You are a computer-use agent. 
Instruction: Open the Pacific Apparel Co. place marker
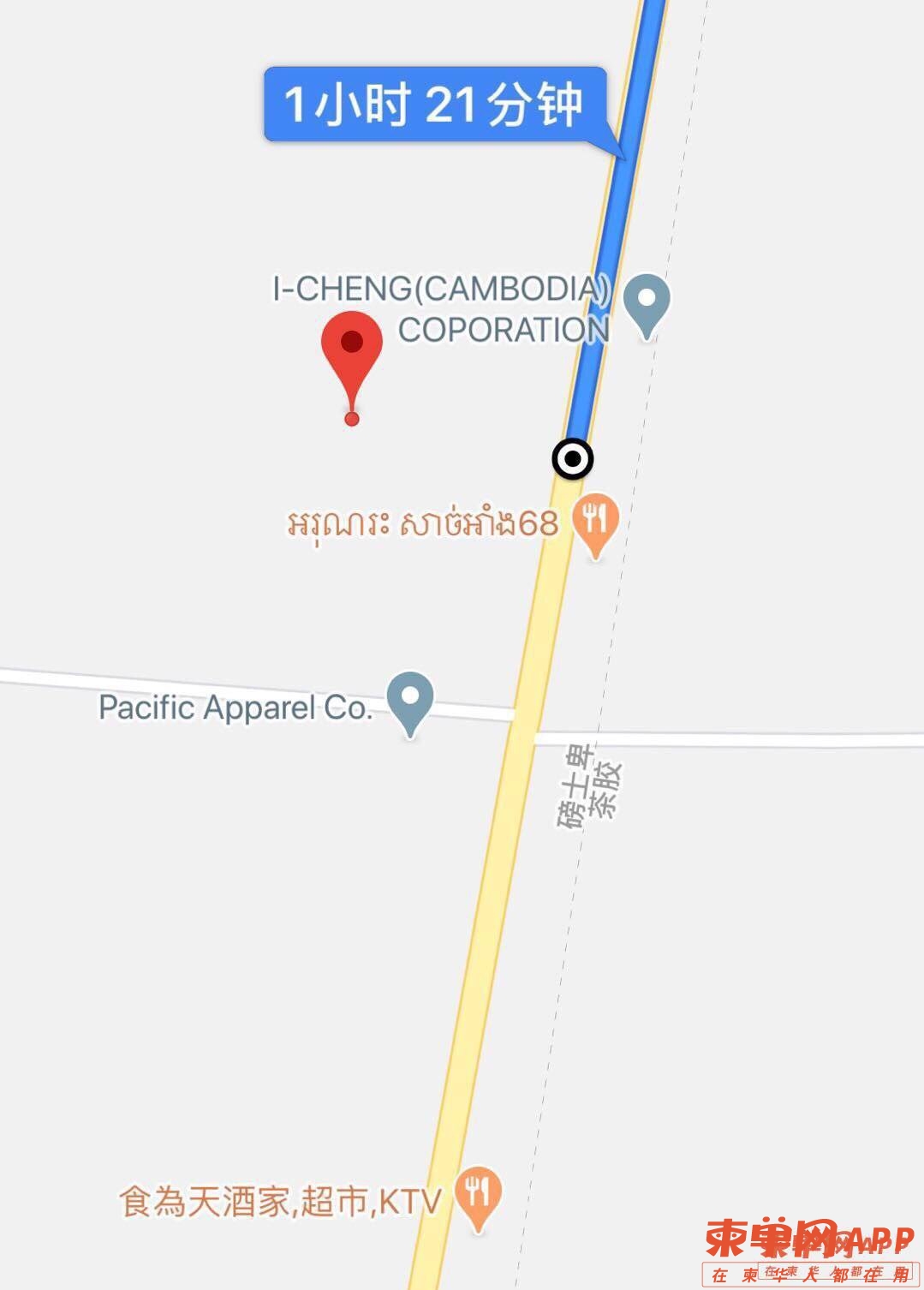(410, 699)
